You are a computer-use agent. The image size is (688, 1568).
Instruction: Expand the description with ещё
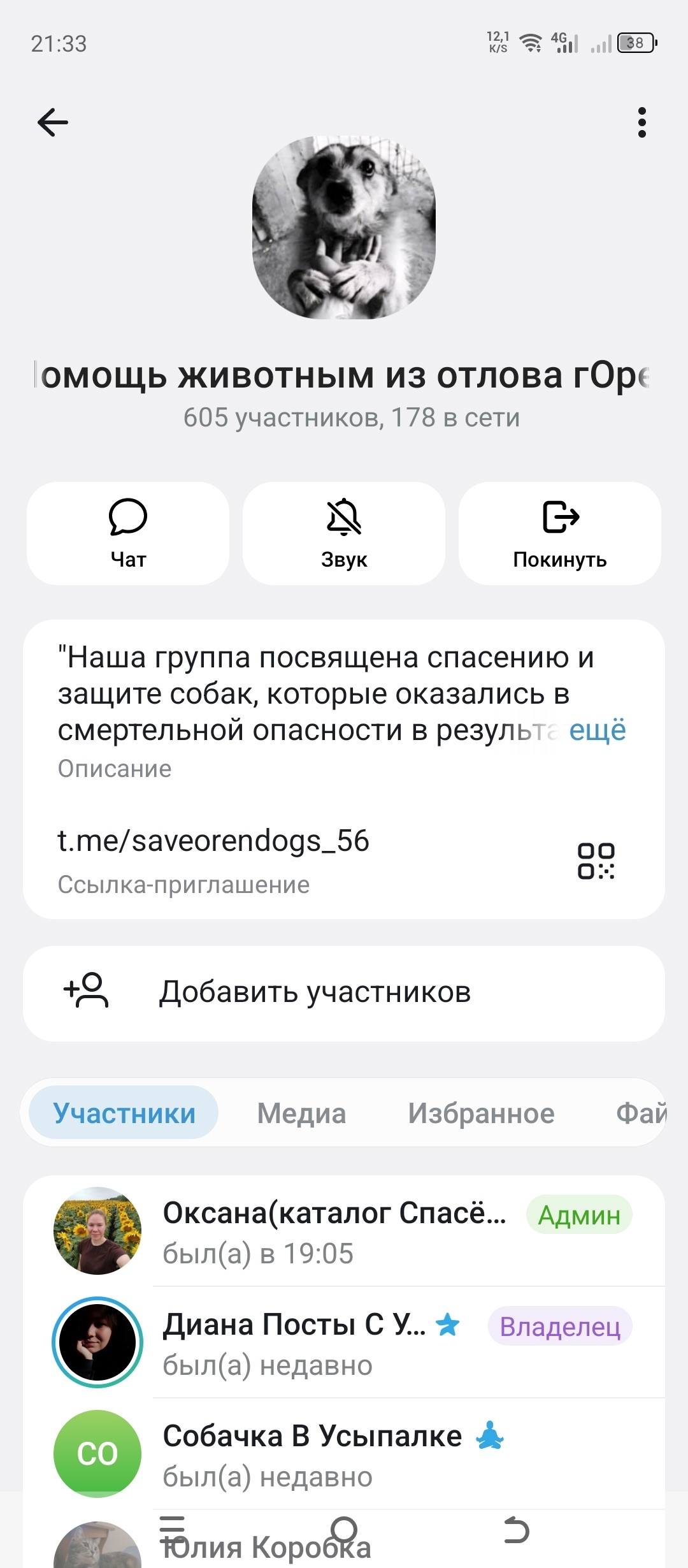(x=597, y=730)
